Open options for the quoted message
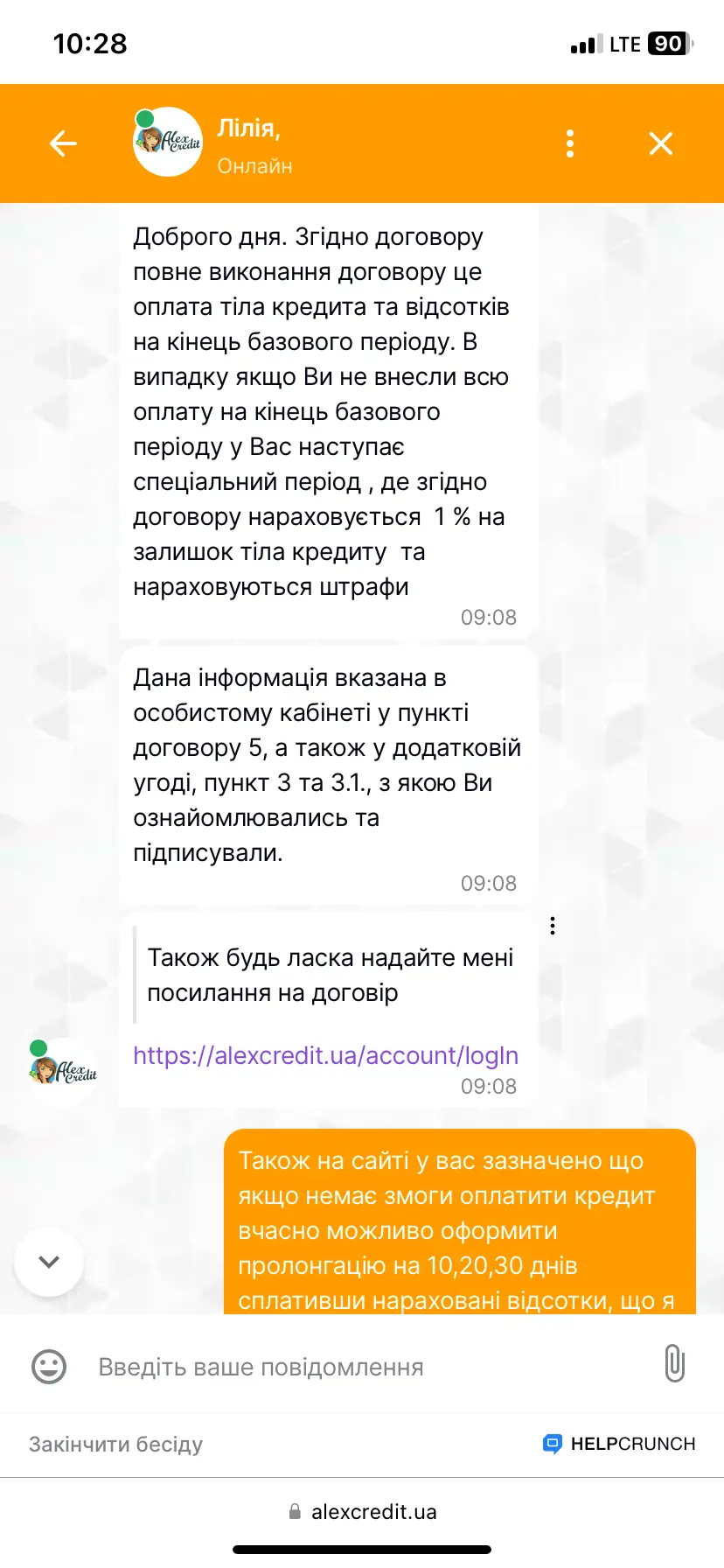724x1568 pixels. pos(553,926)
